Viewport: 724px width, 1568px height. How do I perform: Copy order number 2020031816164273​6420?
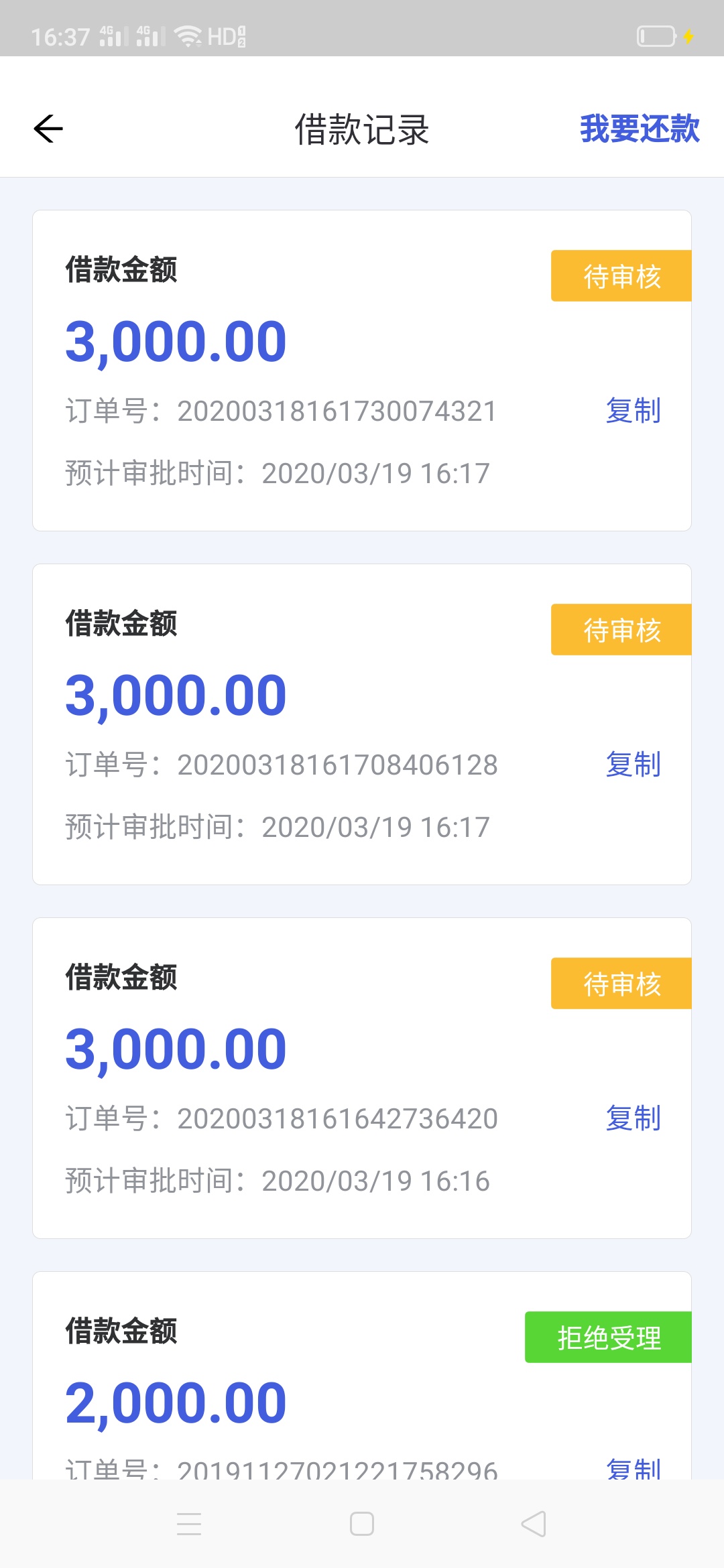[x=633, y=1118]
